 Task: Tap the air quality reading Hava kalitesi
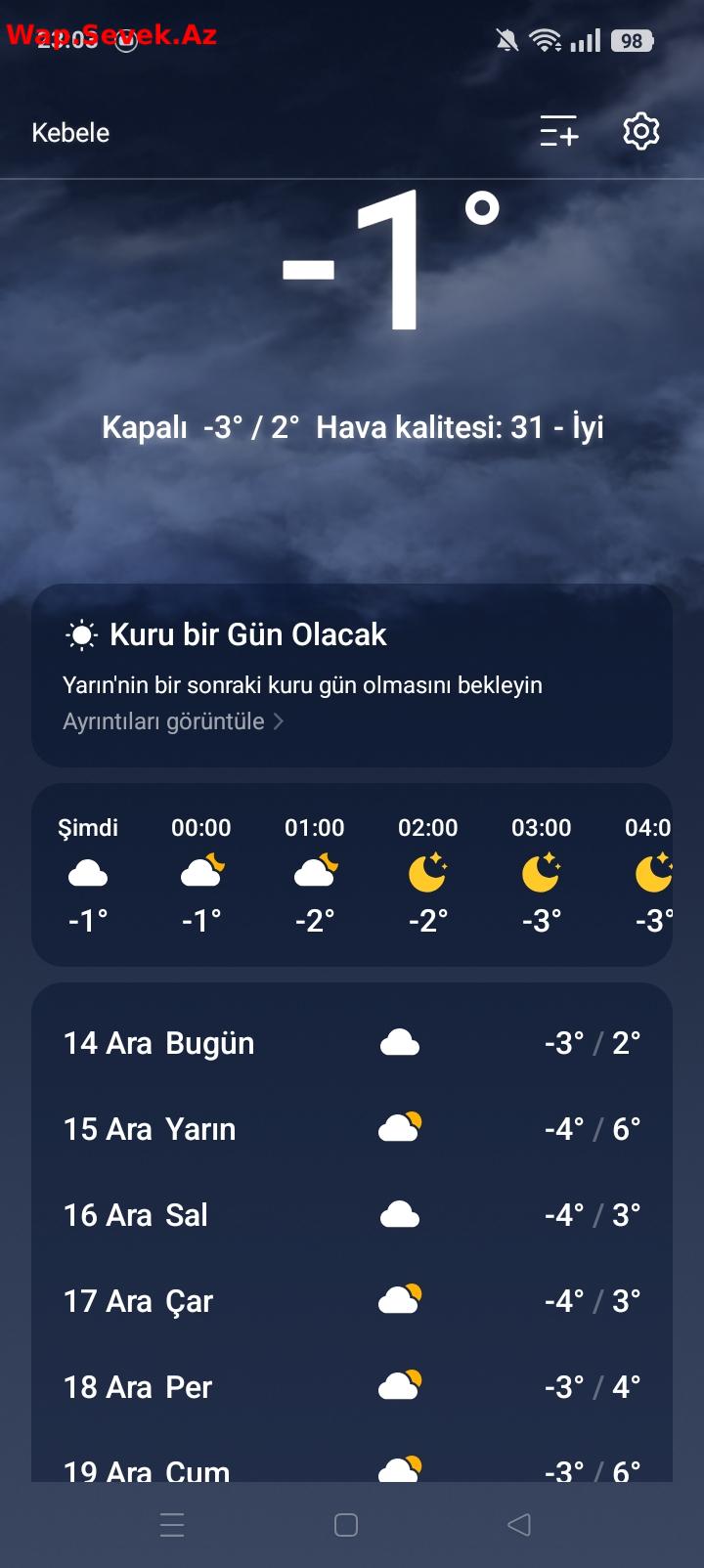click(460, 427)
